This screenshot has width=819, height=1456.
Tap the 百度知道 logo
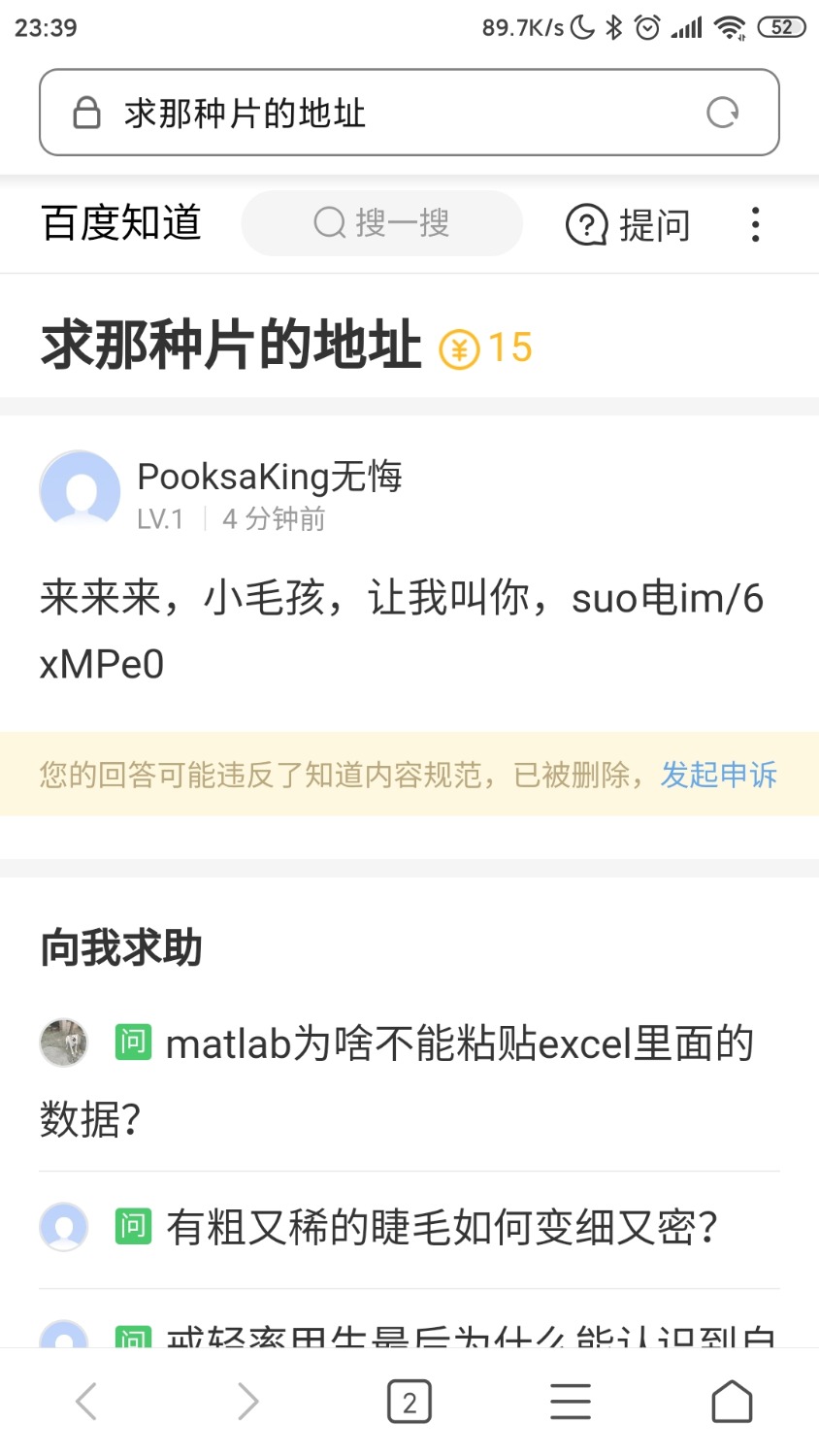122,223
